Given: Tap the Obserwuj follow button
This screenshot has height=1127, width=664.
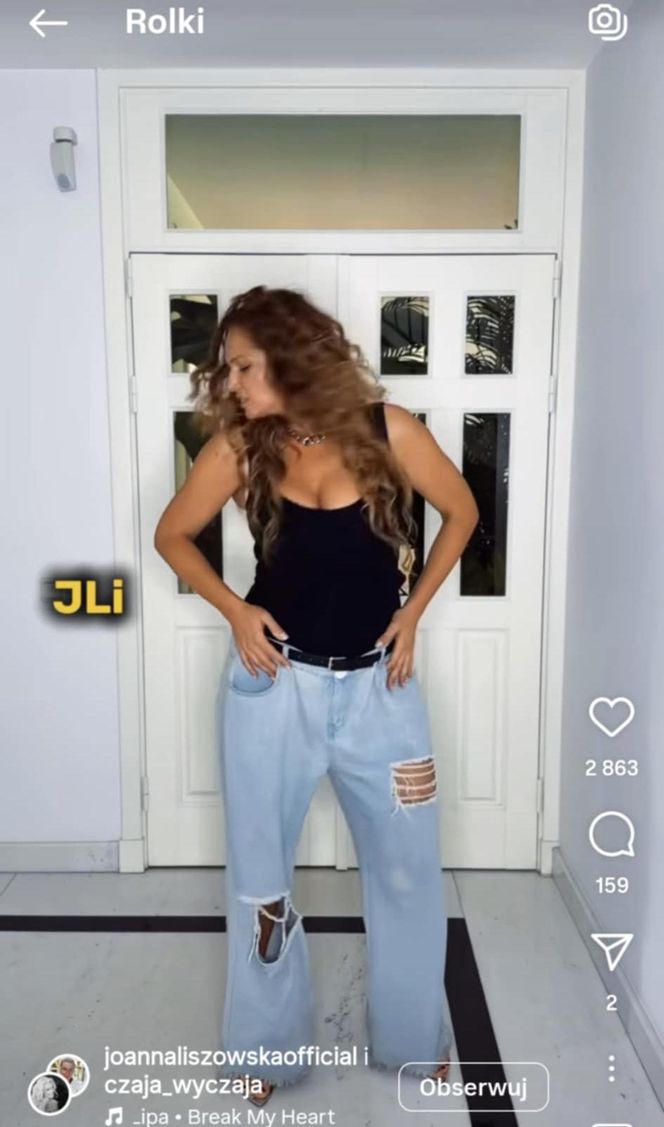Looking at the screenshot, I should pos(474,1087).
